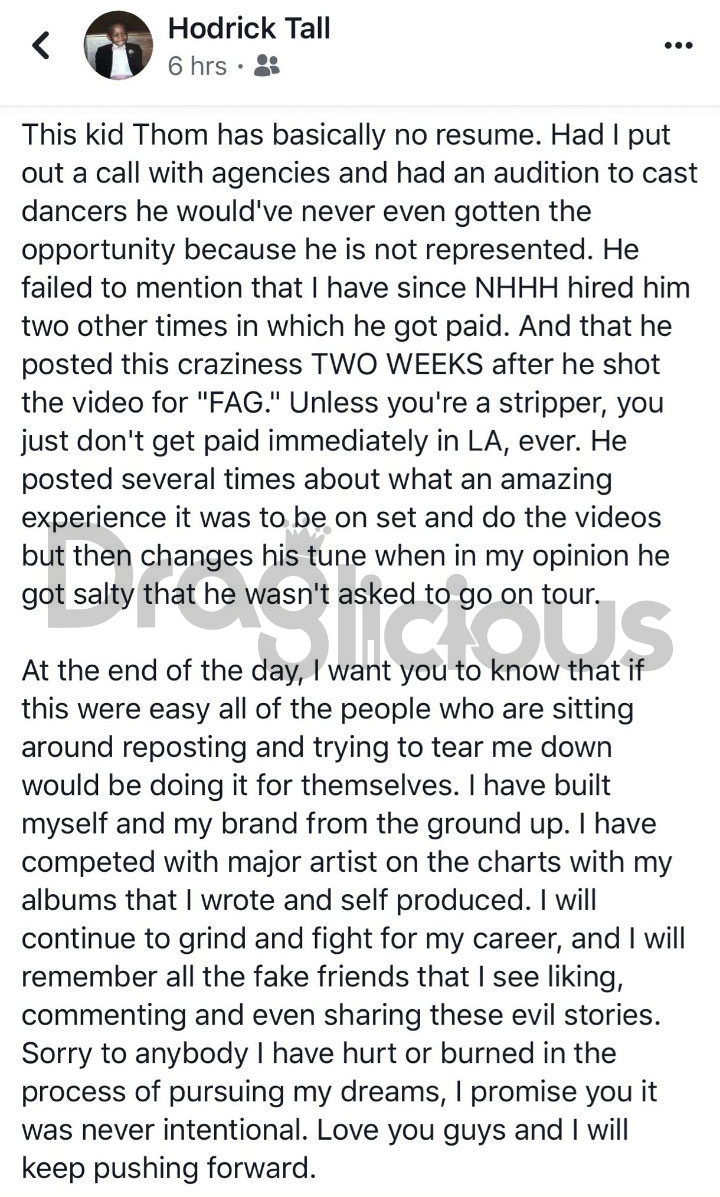
Task: Open the post's three-dot options menu
Action: pyautogui.click(x=678, y=46)
